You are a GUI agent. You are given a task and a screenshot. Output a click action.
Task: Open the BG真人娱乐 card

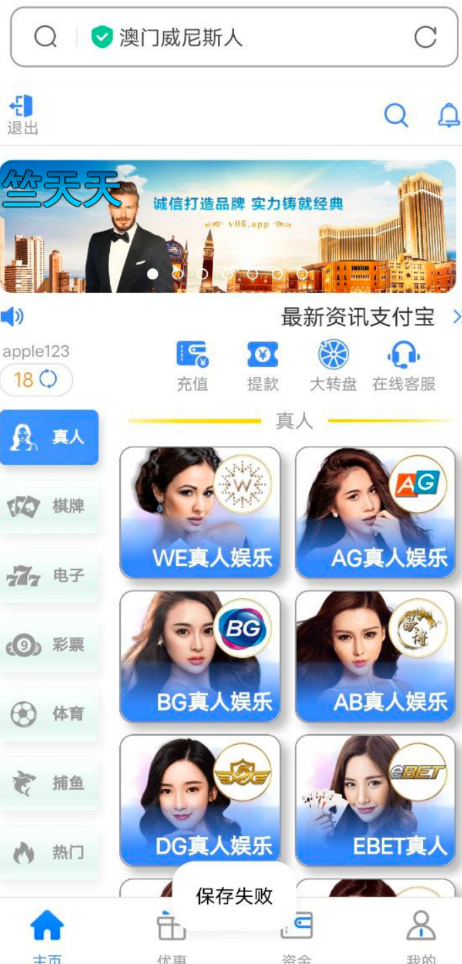pyautogui.click(x=200, y=656)
